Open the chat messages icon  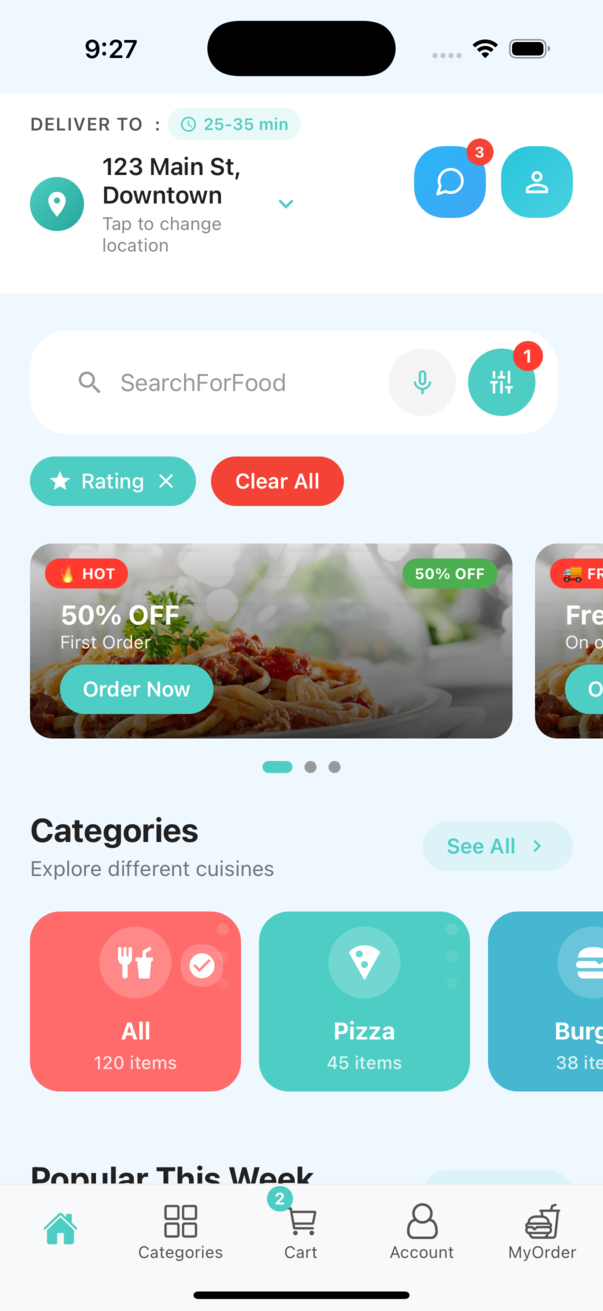(450, 182)
